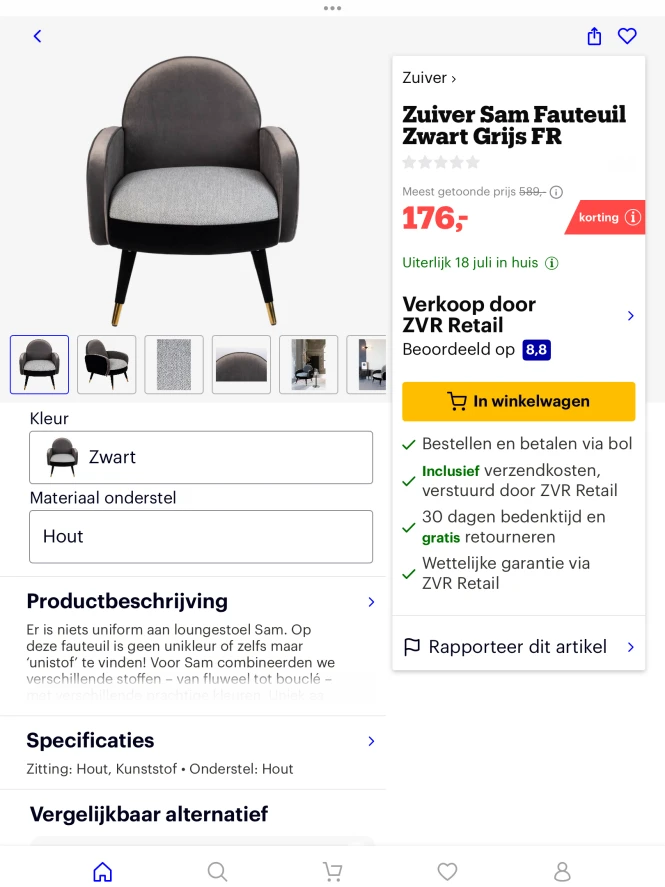Open the Materiaal onderstel picker showing Hout
This screenshot has height=887, width=665.
[201, 536]
